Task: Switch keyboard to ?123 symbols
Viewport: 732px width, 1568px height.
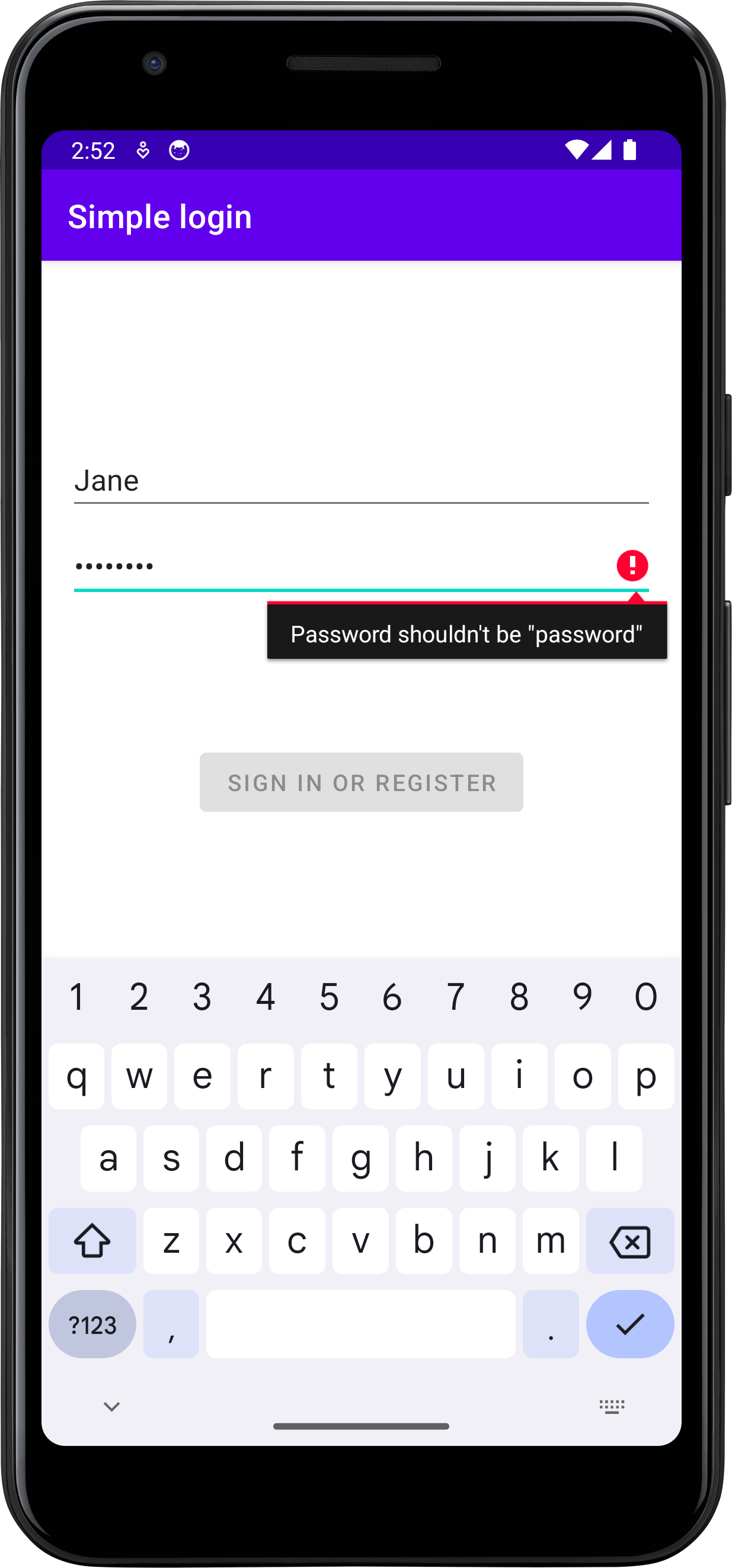Action: pyautogui.click(x=92, y=1324)
